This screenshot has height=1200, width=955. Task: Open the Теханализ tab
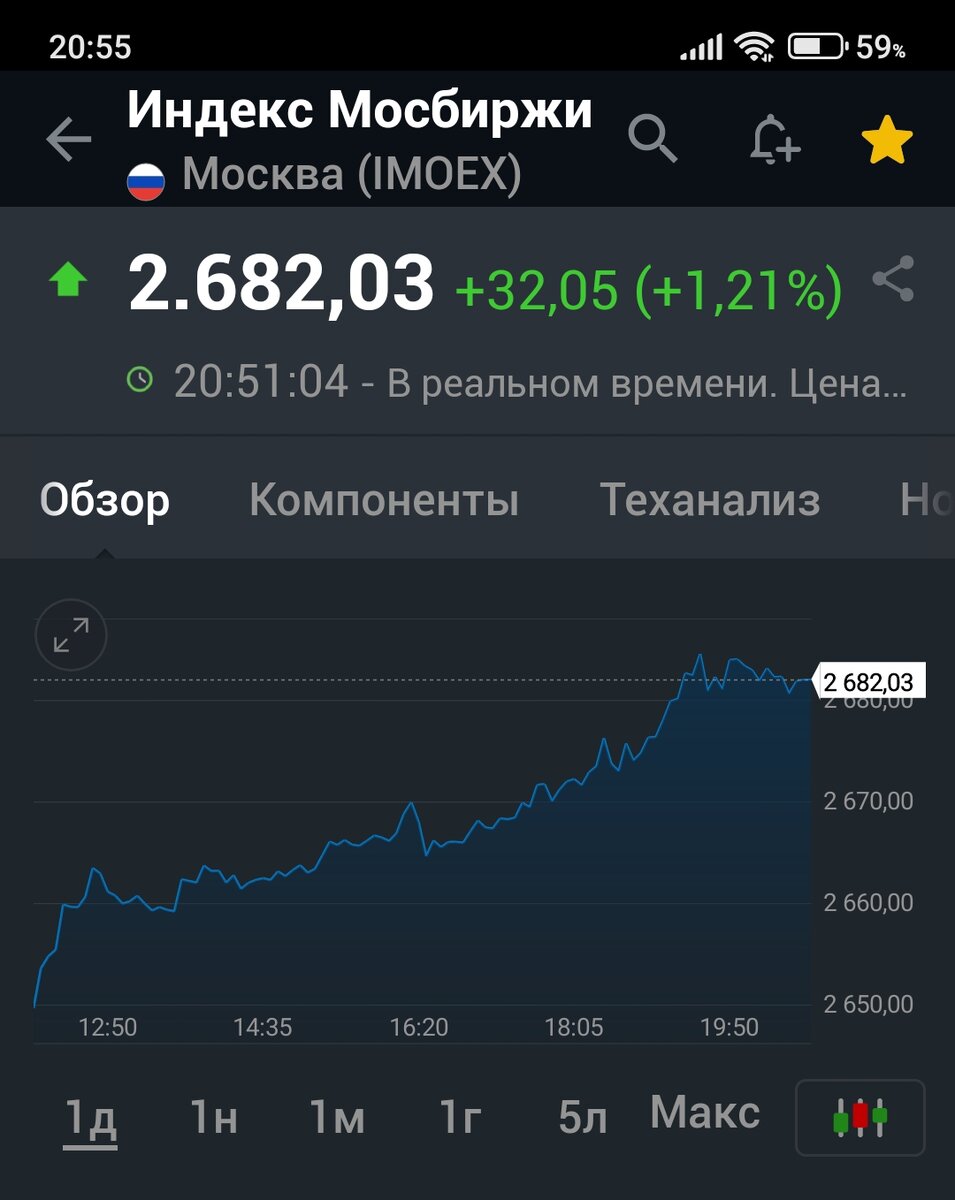tap(710, 499)
